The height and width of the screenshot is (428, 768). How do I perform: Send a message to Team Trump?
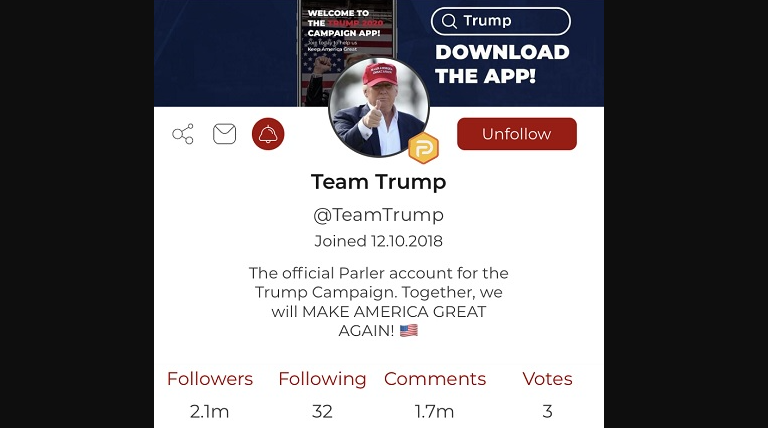click(x=225, y=134)
